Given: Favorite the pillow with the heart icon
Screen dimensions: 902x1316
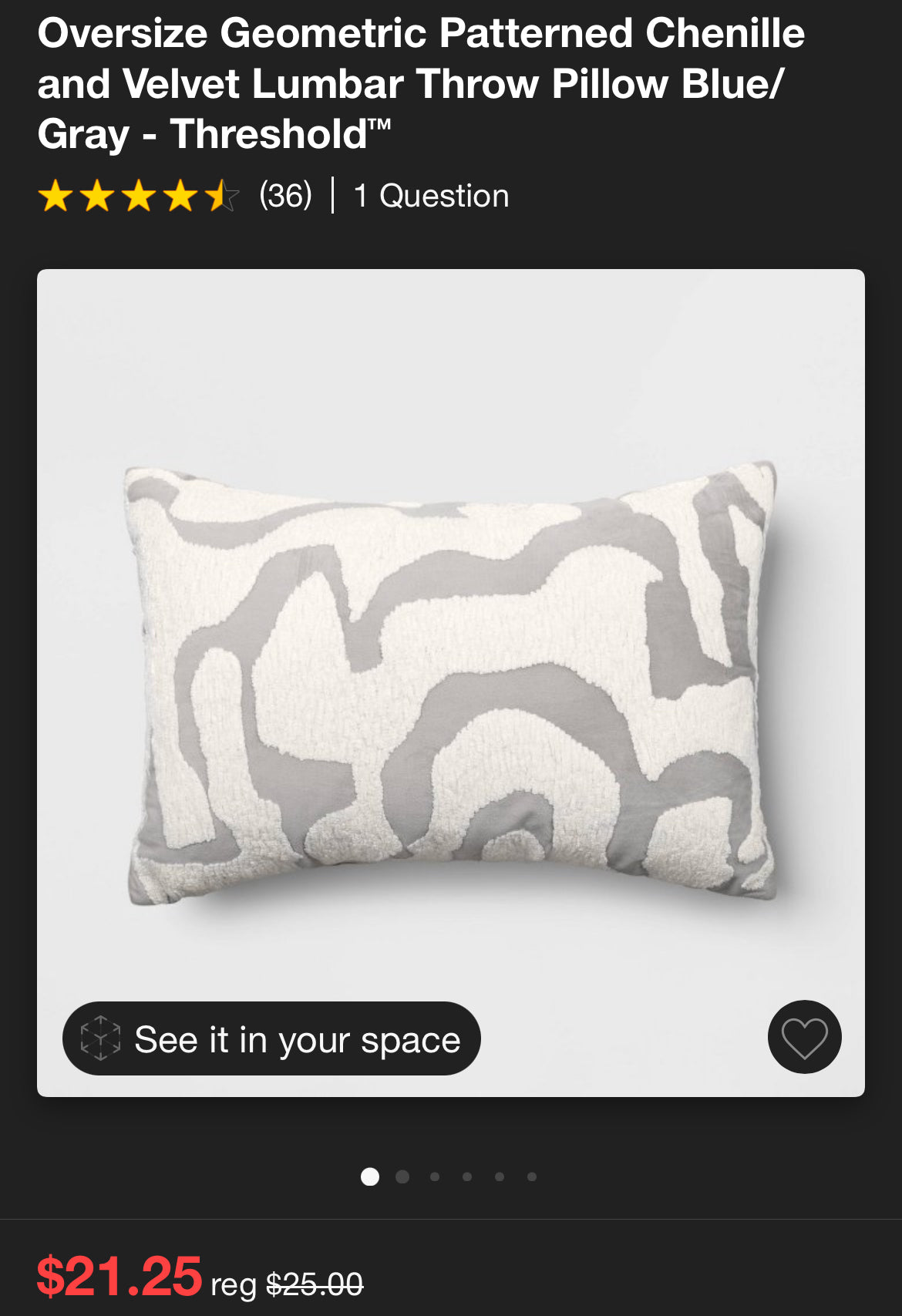Looking at the screenshot, I should pyautogui.click(x=804, y=1037).
